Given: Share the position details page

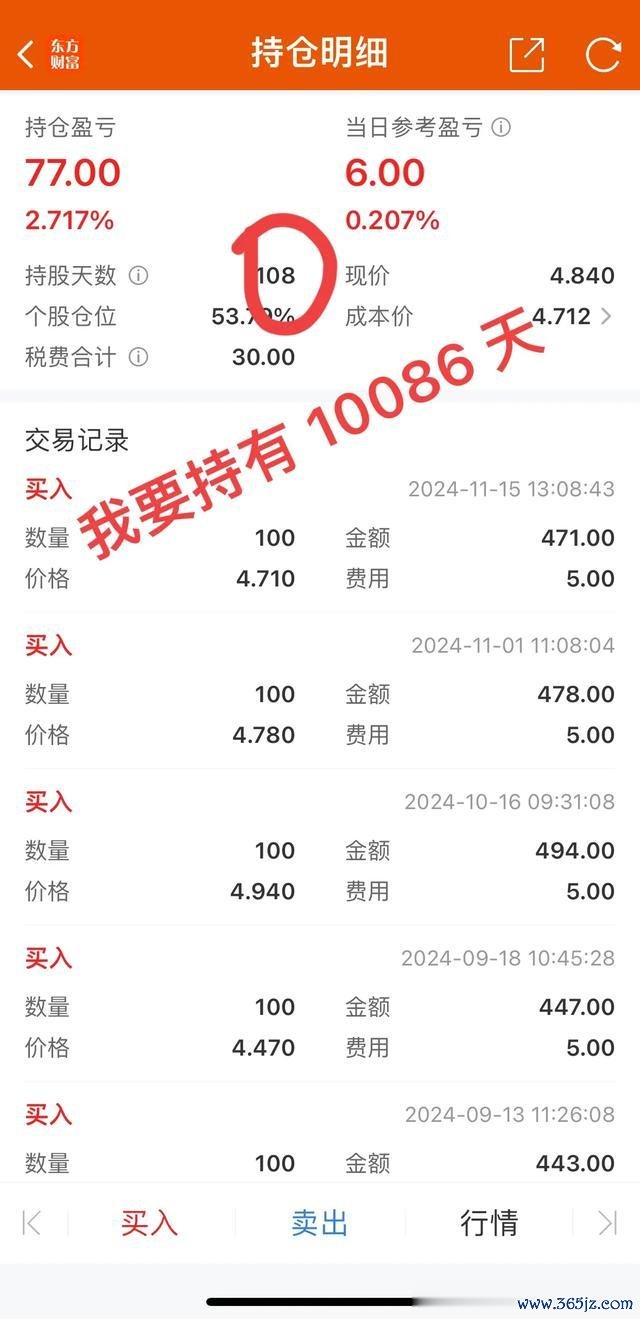Looking at the screenshot, I should (x=527, y=54).
